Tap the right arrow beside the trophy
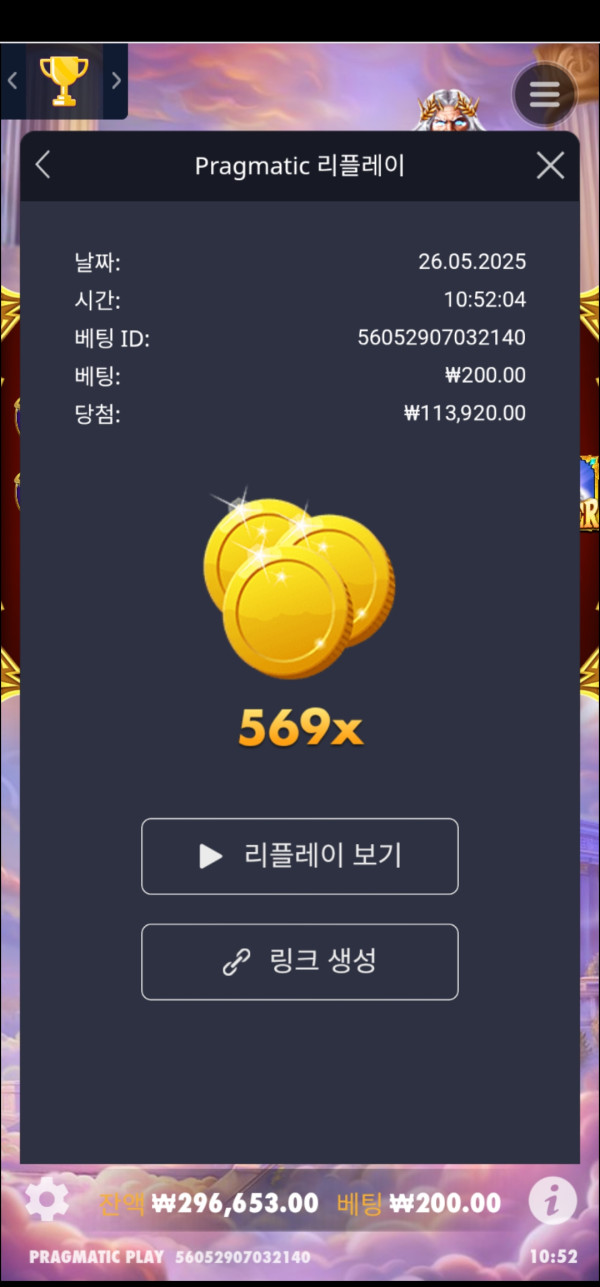This screenshot has height=1287, width=600. [x=116, y=81]
